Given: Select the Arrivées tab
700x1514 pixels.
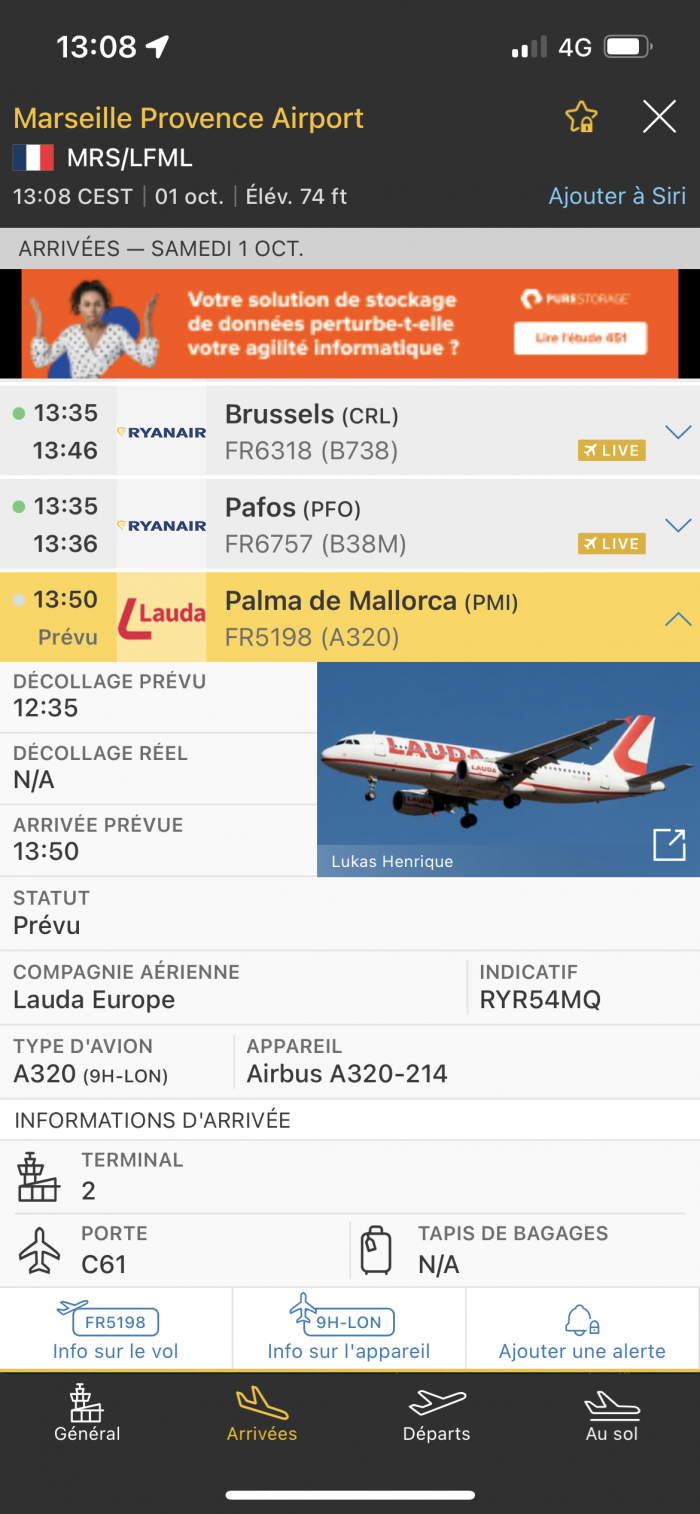Looking at the screenshot, I should (262, 1413).
